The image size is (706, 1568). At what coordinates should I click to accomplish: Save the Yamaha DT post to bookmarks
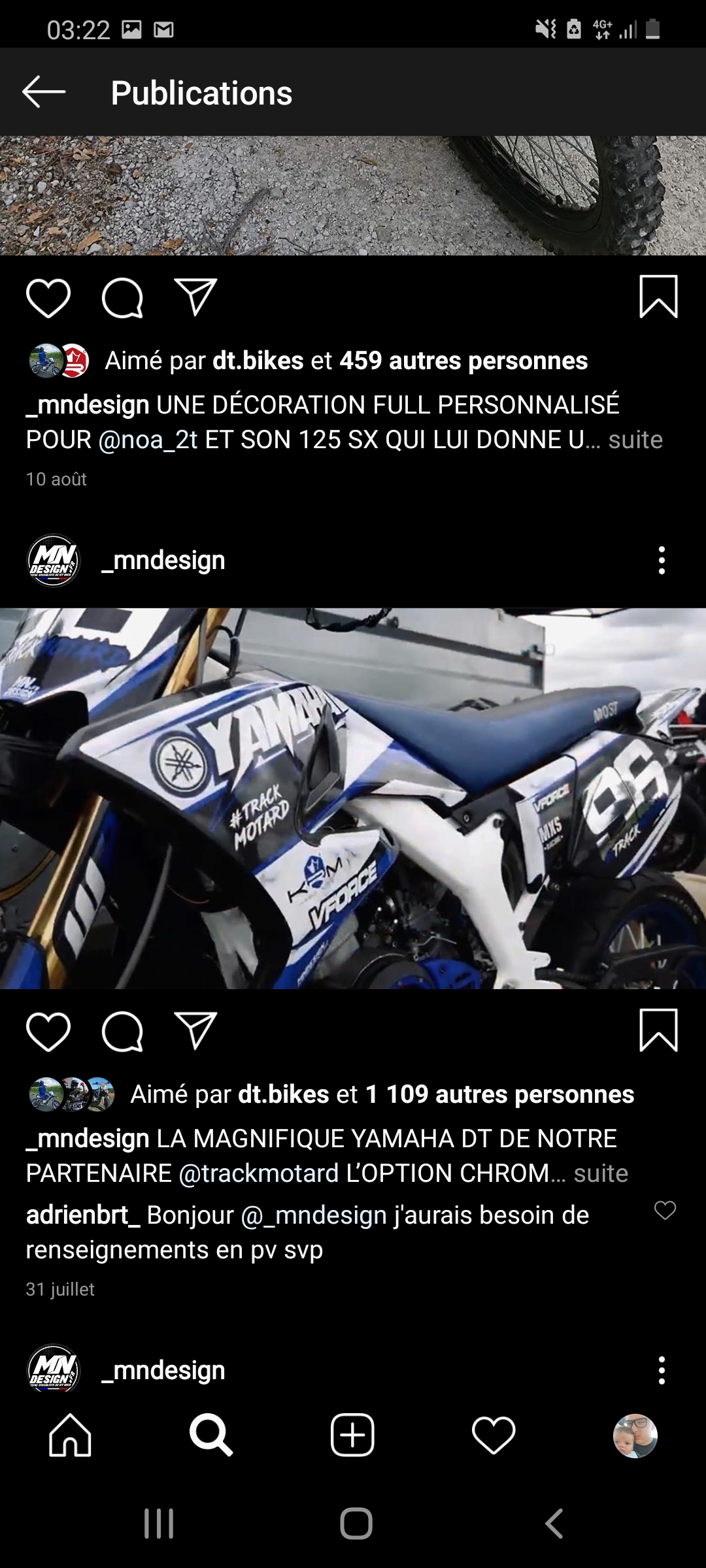point(658,1031)
